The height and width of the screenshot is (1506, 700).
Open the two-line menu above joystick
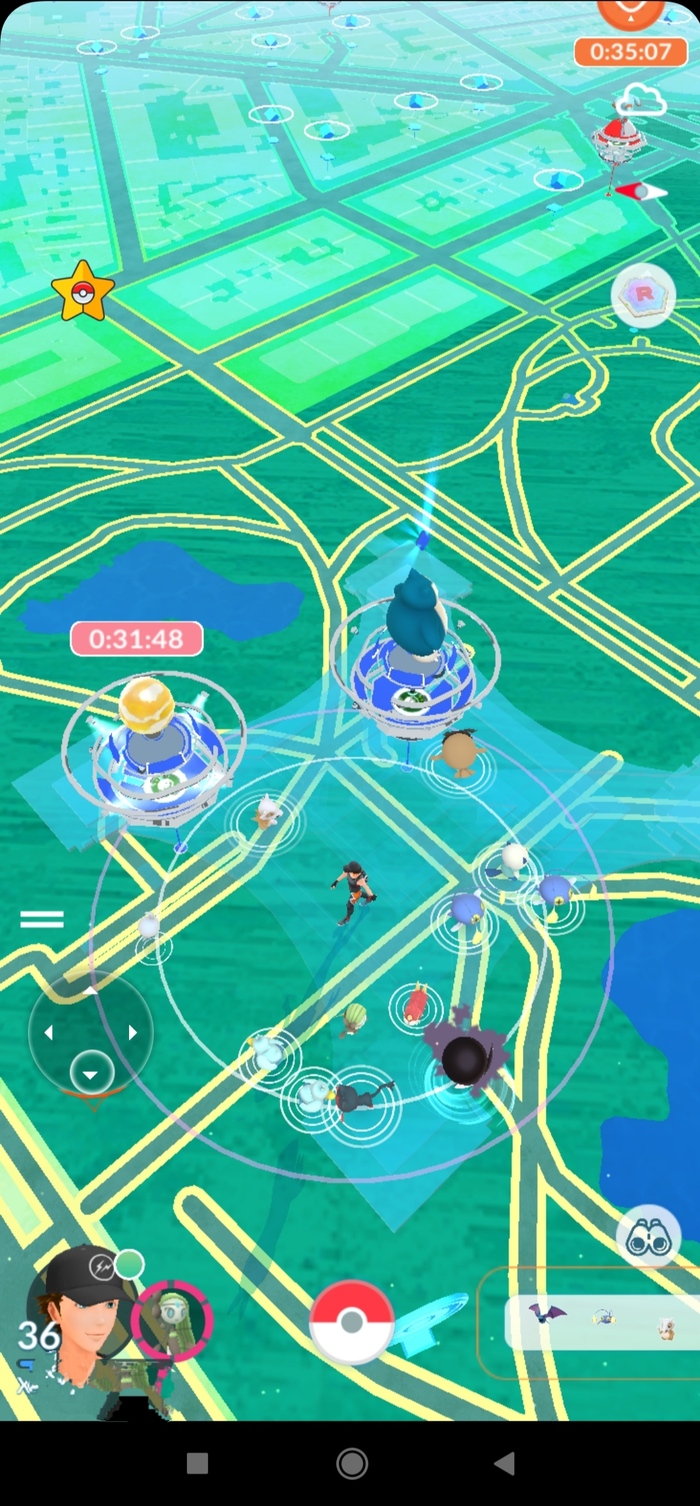tap(42, 919)
